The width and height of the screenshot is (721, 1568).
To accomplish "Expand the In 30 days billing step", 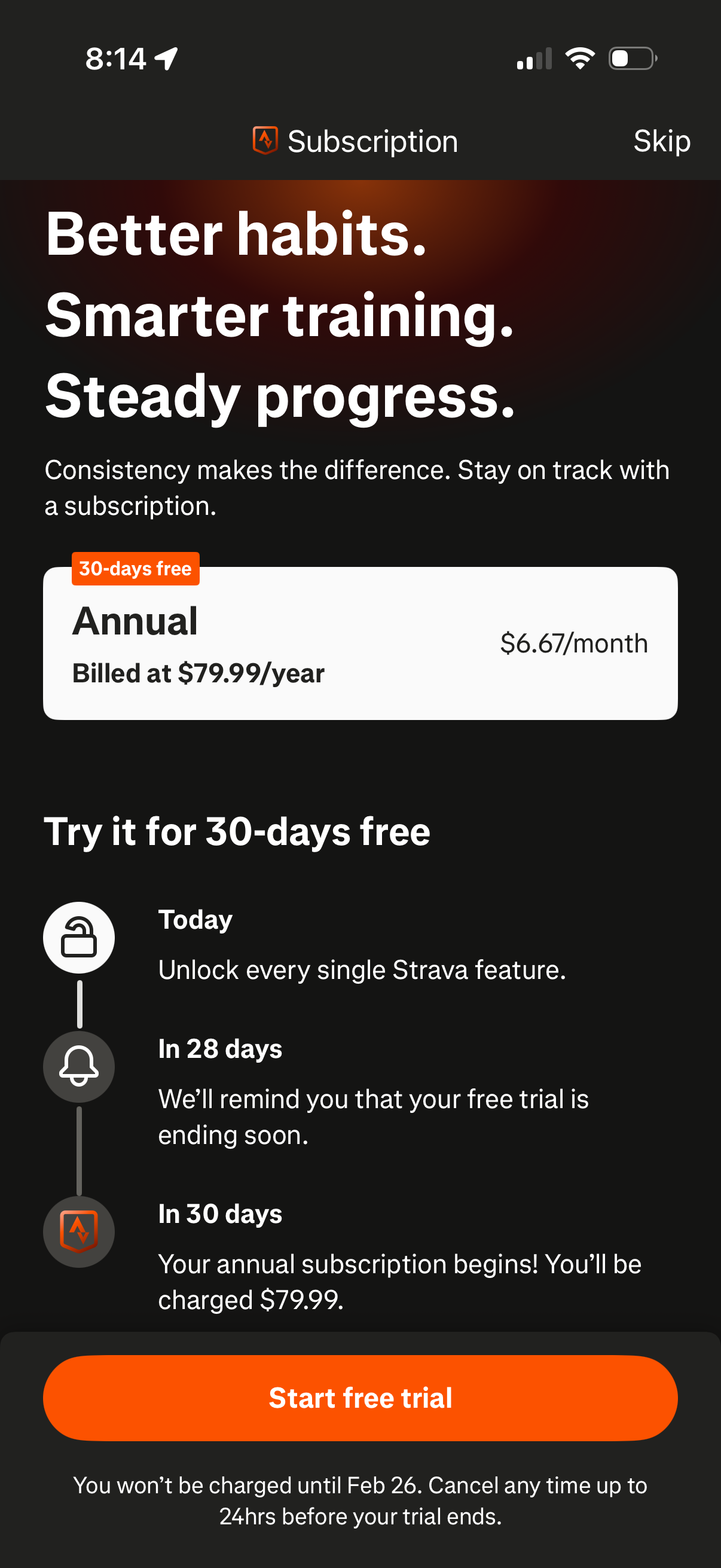I will pos(219,1214).
